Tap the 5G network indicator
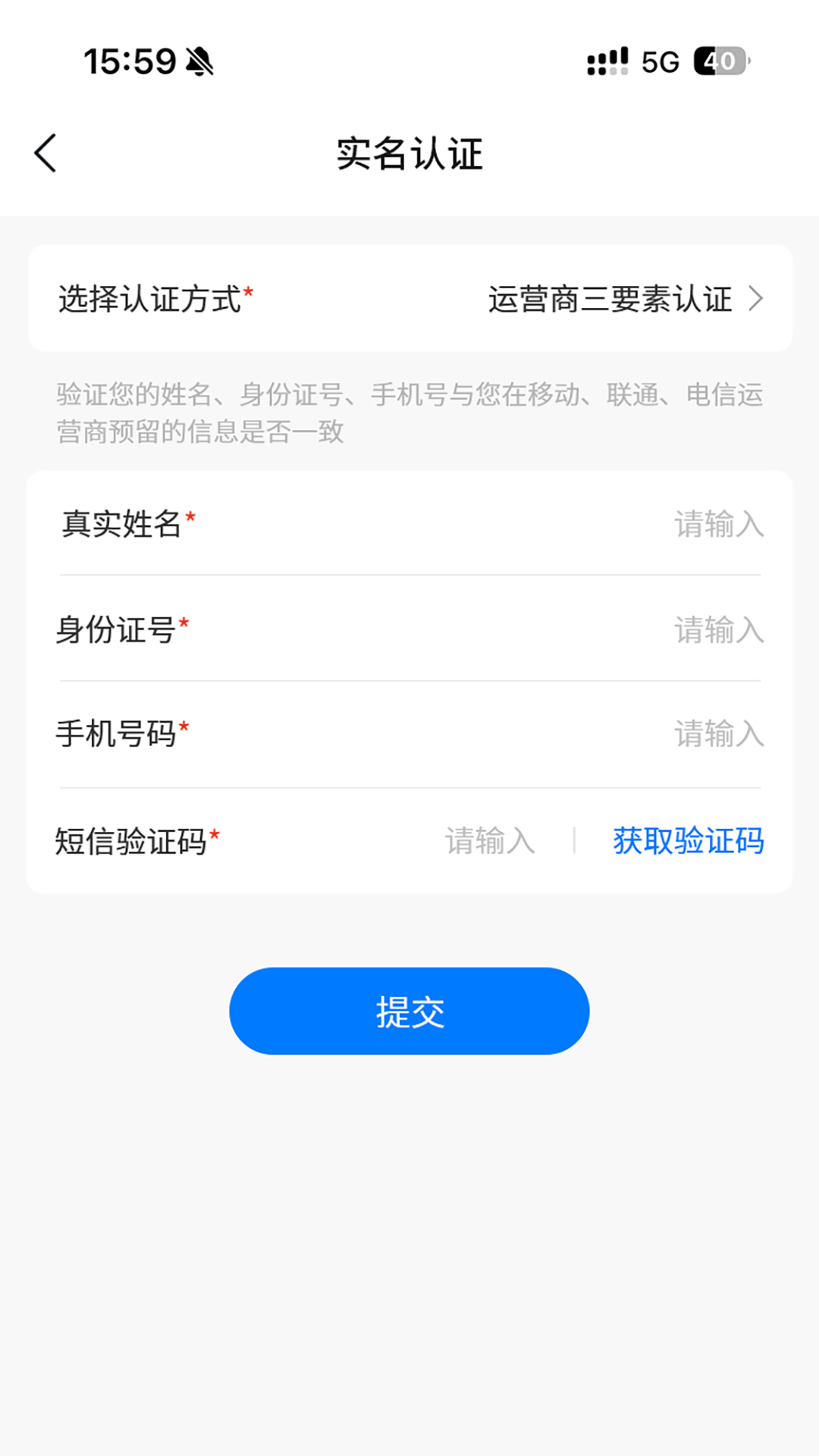 [x=661, y=62]
